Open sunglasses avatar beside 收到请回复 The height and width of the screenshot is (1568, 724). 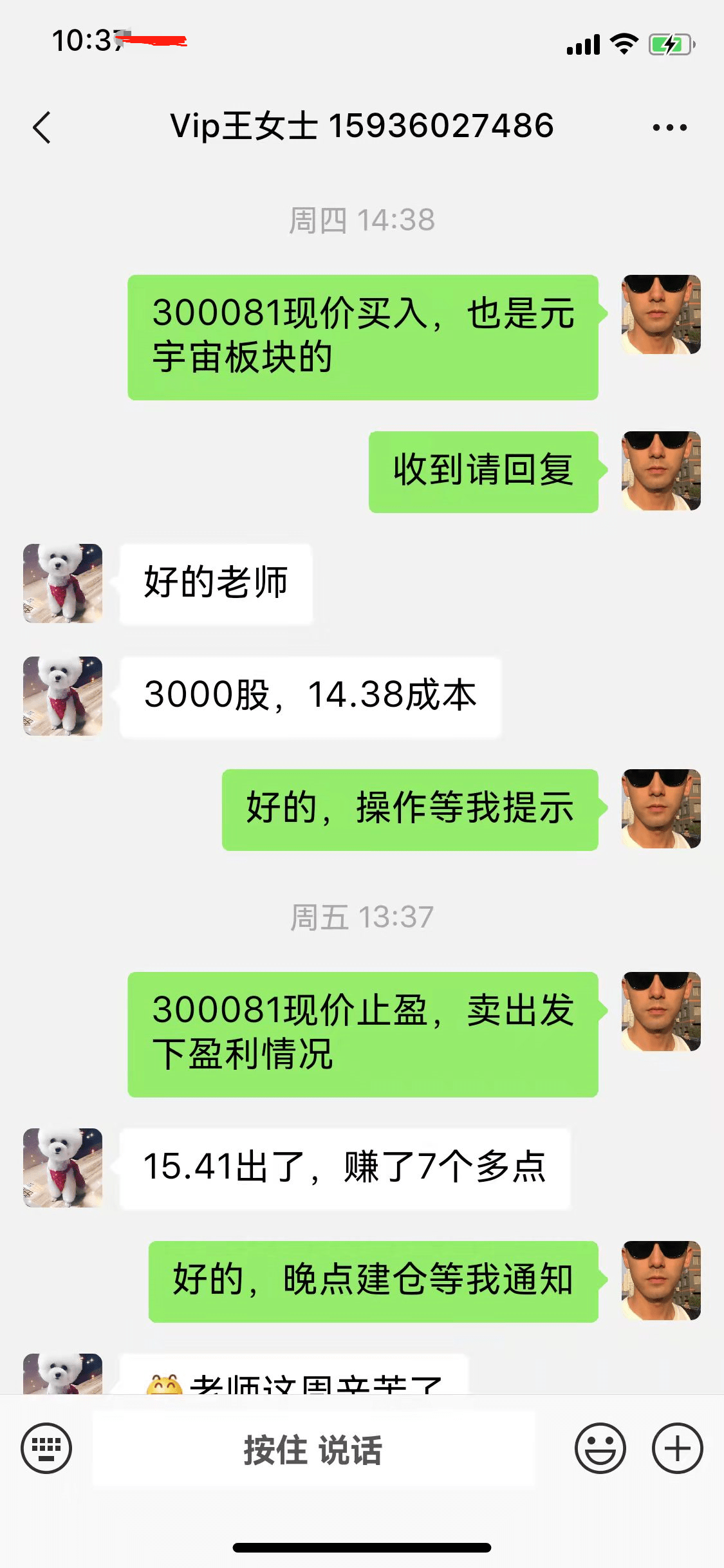tap(661, 471)
